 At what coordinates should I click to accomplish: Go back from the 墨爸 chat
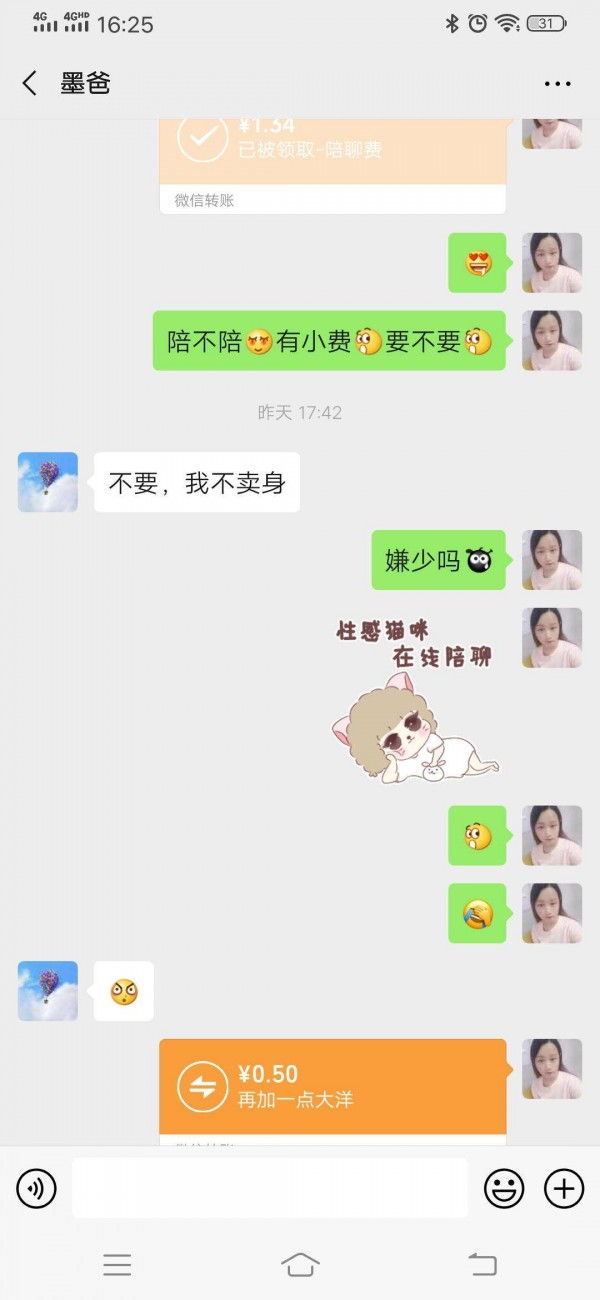point(30,84)
